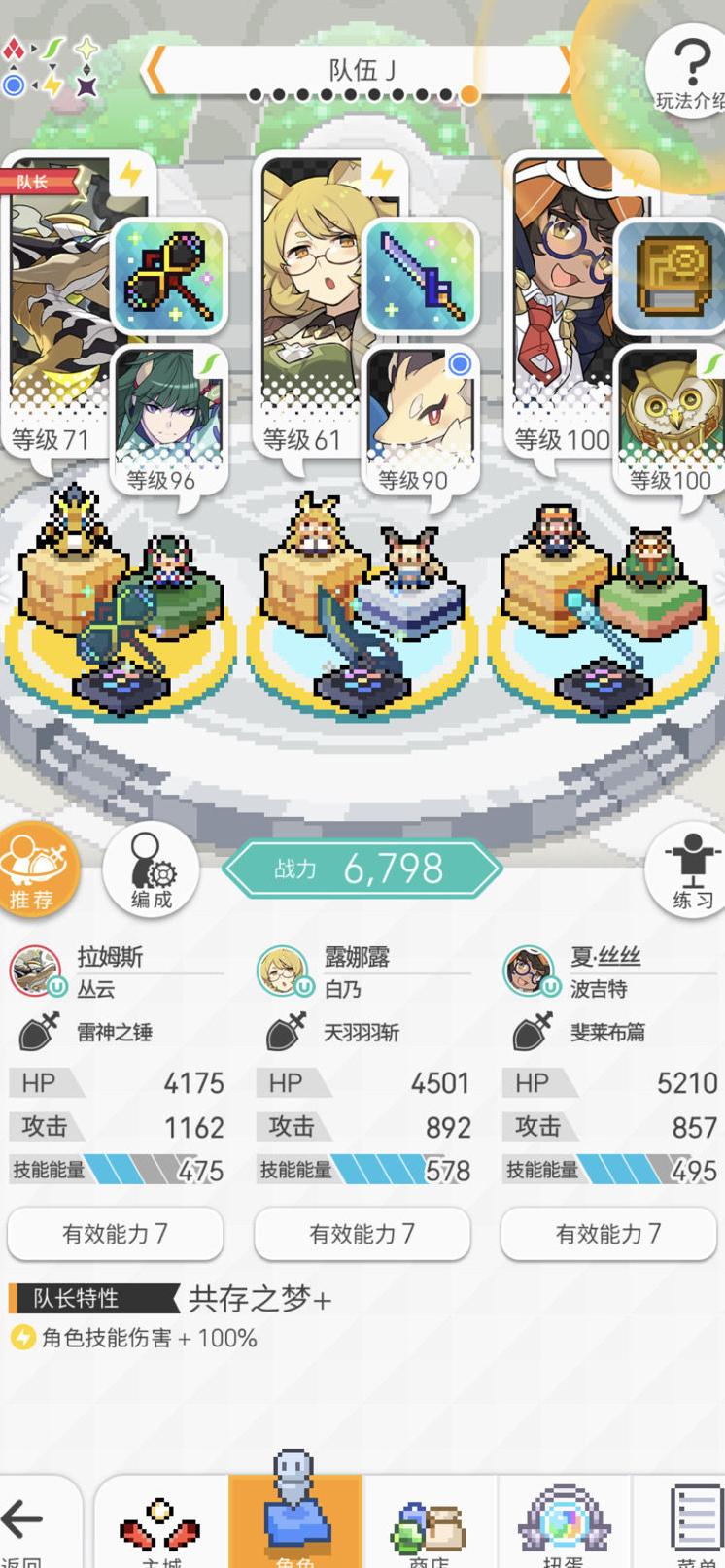The width and height of the screenshot is (725, 1568).
Task: View 有效能力 7 under 露娜露
Action: 362,1234
